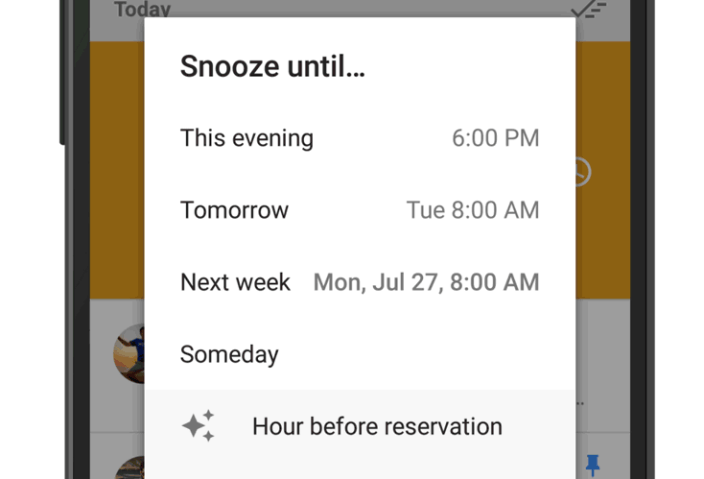Choose Next week snooze option
The width and height of the screenshot is (704, 479).
[x=359, y=282]
